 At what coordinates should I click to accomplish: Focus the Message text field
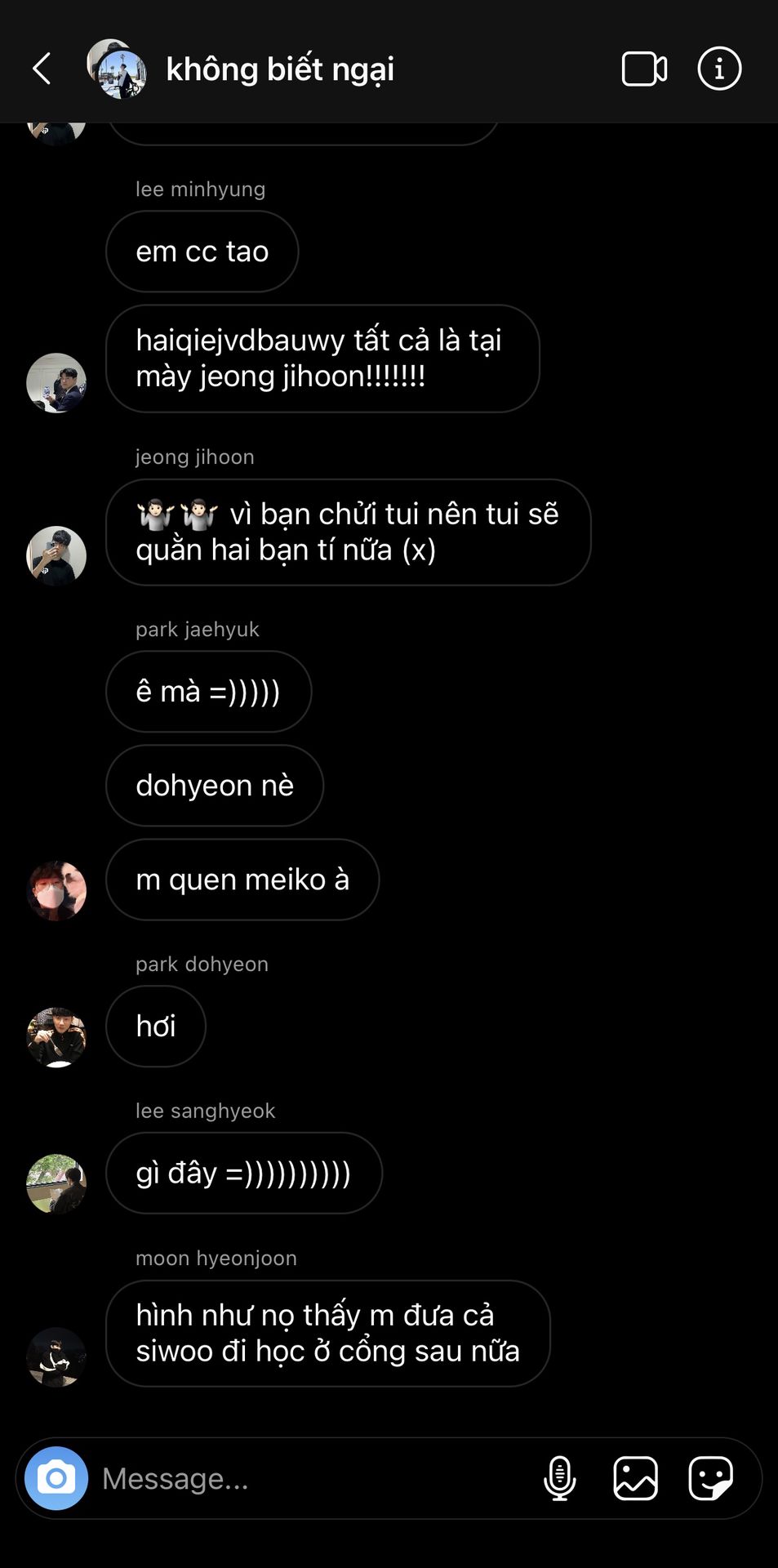(x=310, y=1479)
